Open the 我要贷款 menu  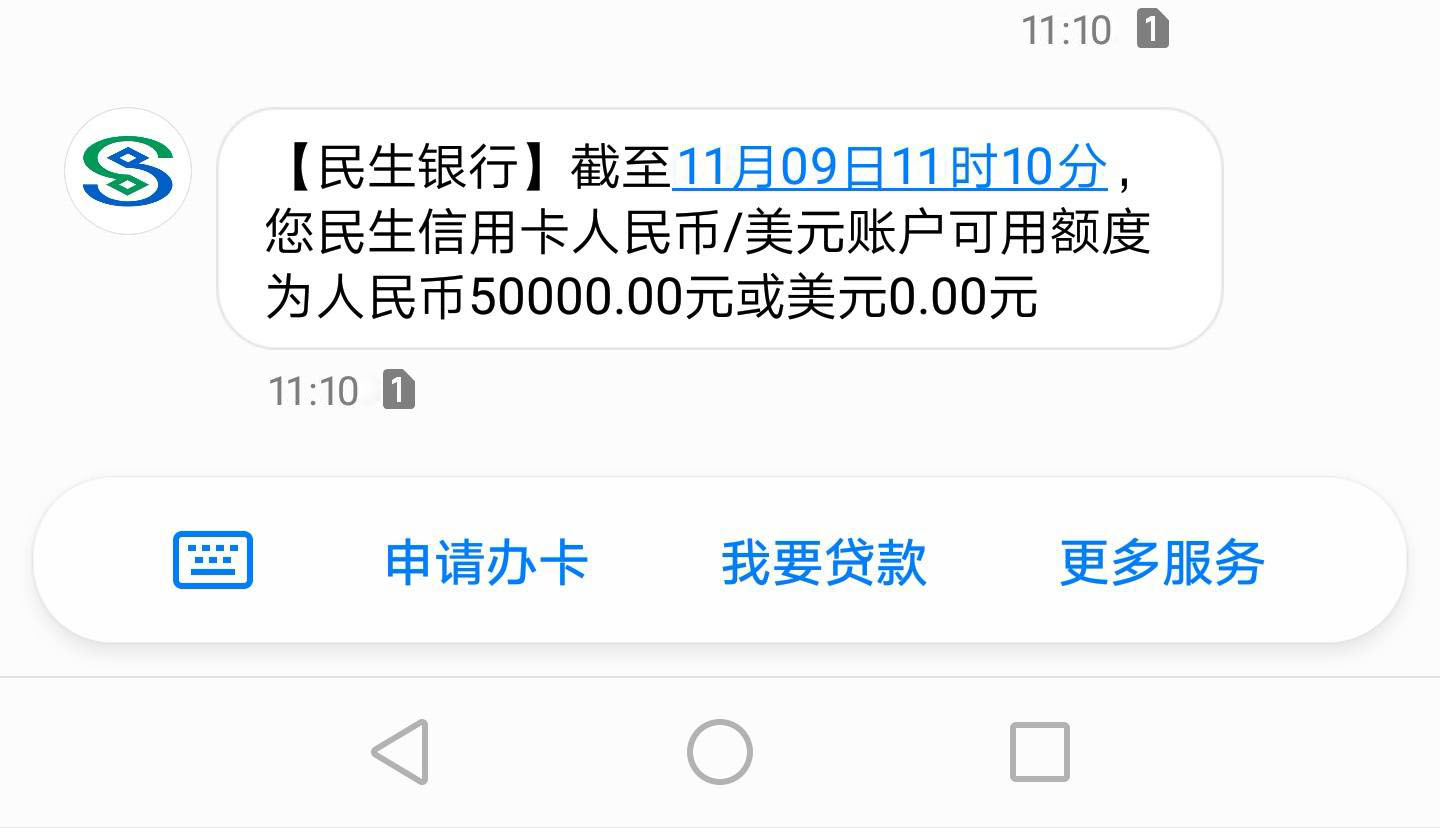(x=824, y=562)
